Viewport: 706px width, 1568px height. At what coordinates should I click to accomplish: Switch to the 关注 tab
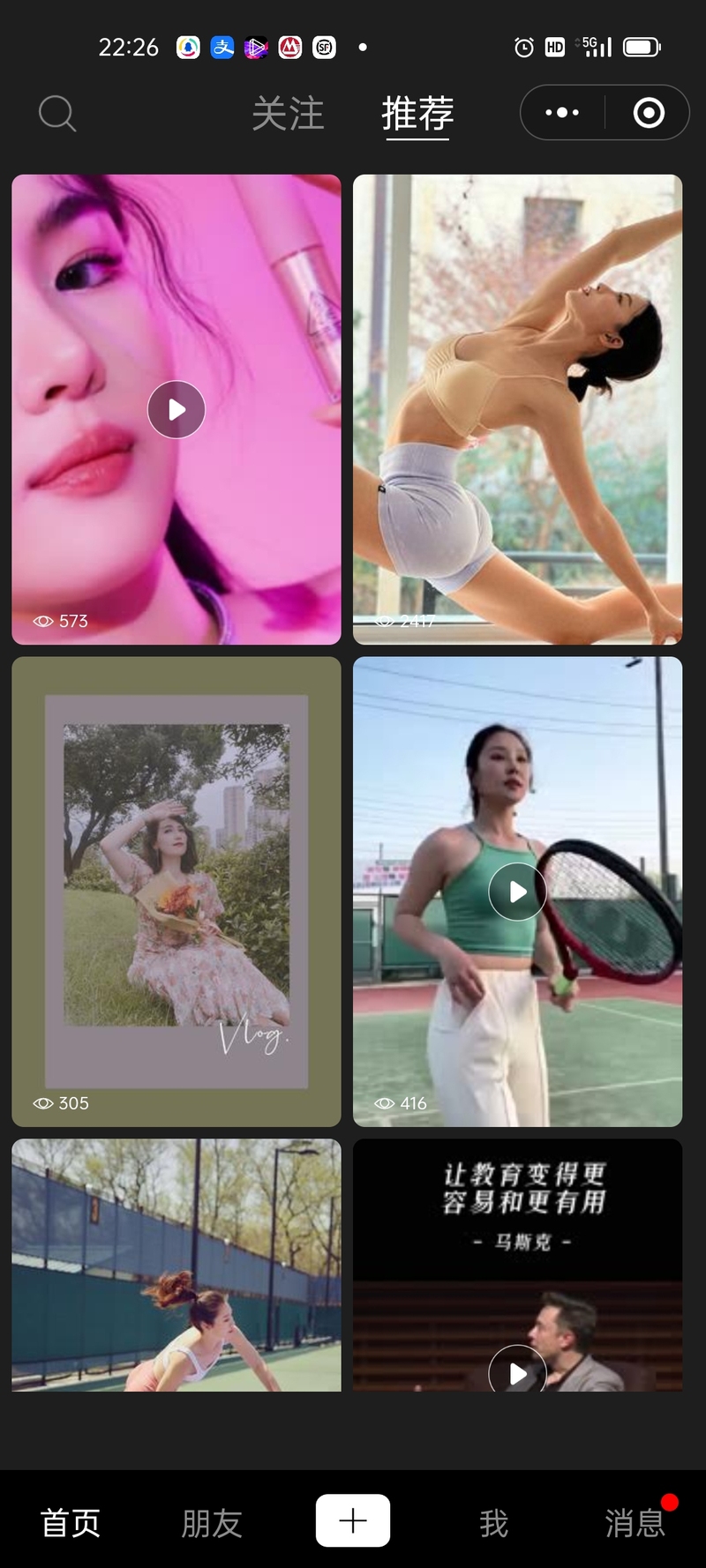point(288,114)
